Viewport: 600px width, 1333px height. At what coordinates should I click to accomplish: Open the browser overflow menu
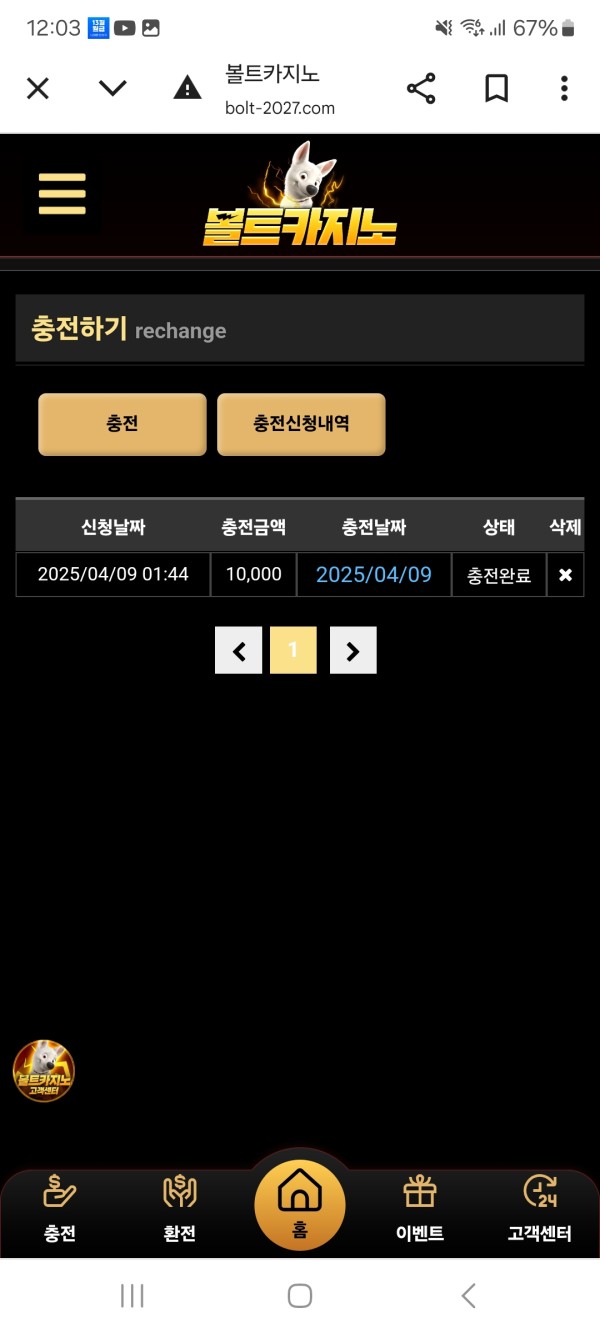(564, 89)
